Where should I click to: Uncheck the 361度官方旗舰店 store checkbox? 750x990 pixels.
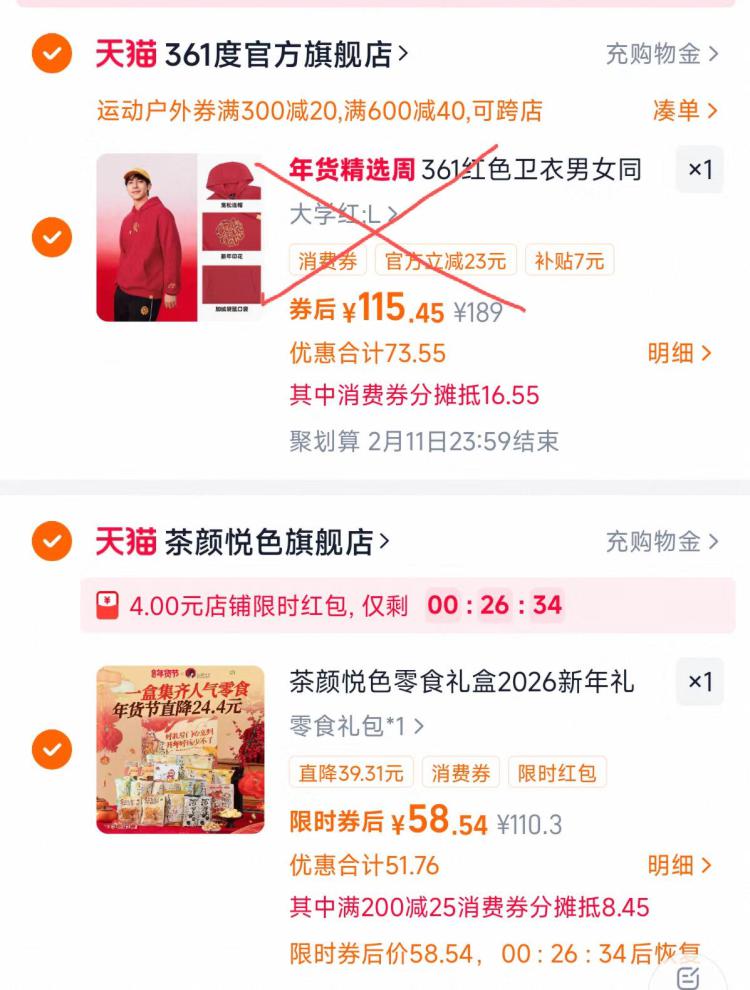pos(51,53)
